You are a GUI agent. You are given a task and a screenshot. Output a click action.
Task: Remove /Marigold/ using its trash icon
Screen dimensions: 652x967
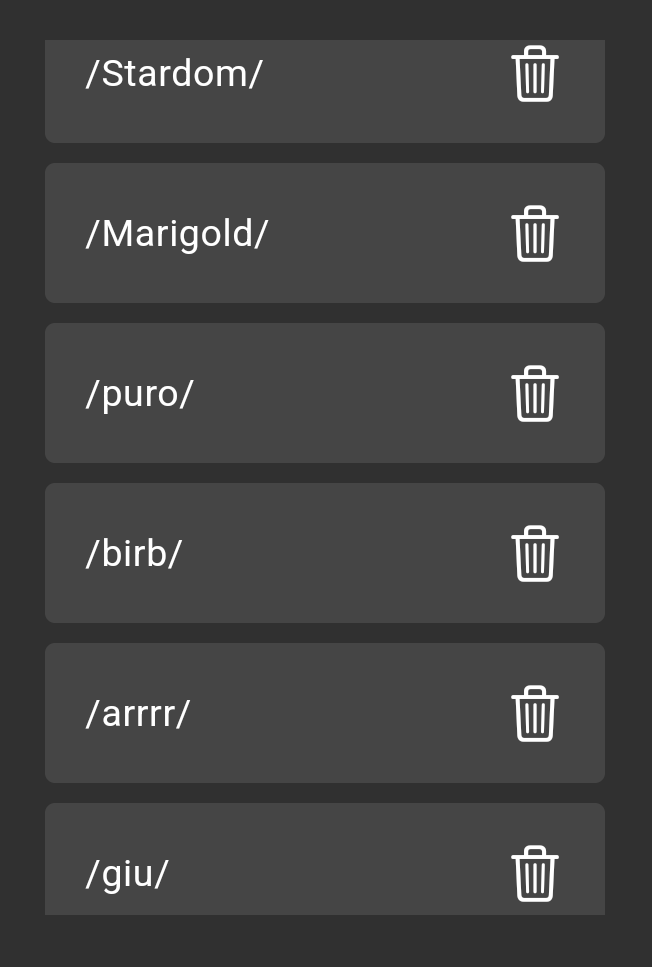[x=535, y=234]
